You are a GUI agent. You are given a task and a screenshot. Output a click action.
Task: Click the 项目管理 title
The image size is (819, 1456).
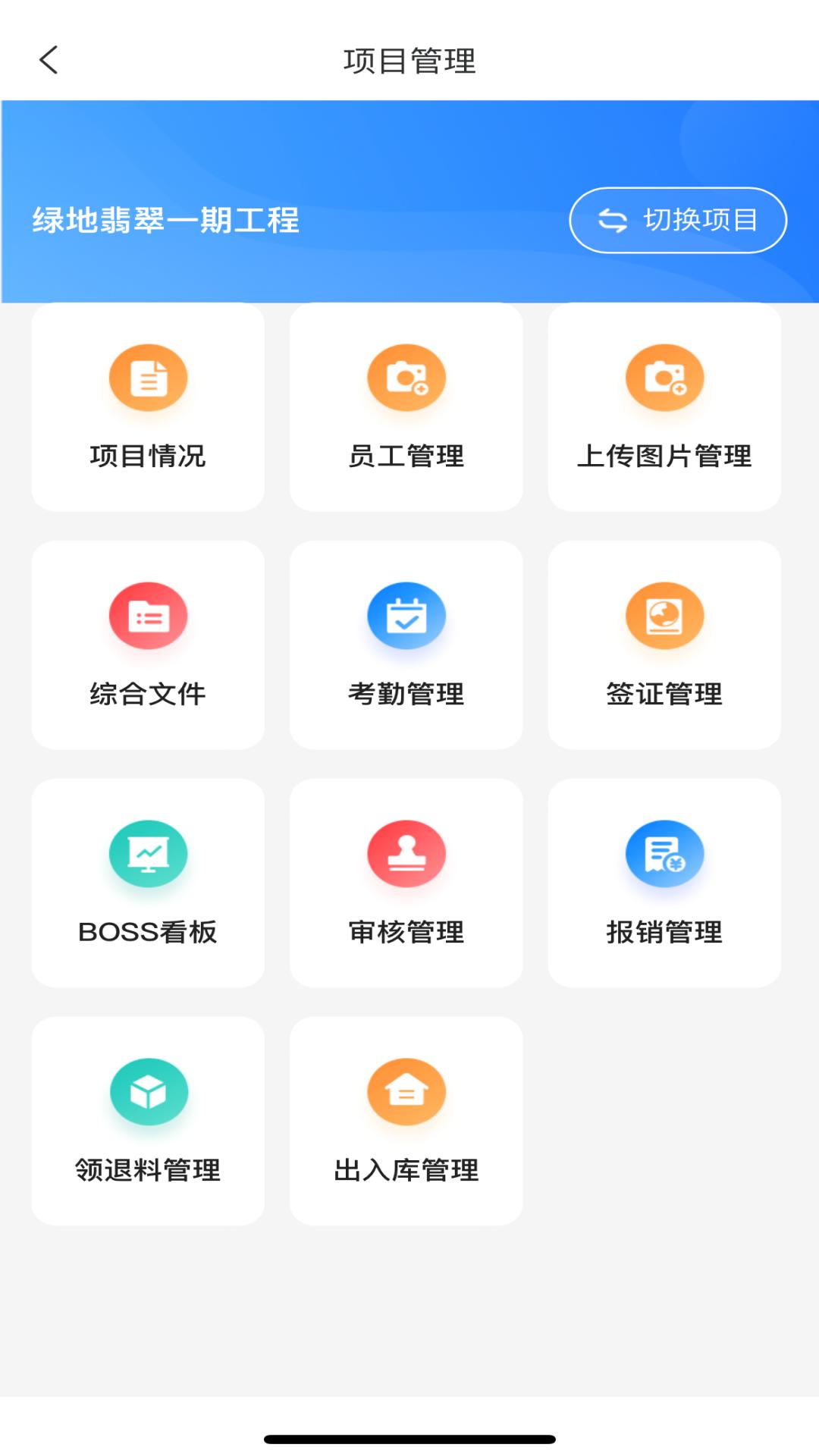point(409,59)
